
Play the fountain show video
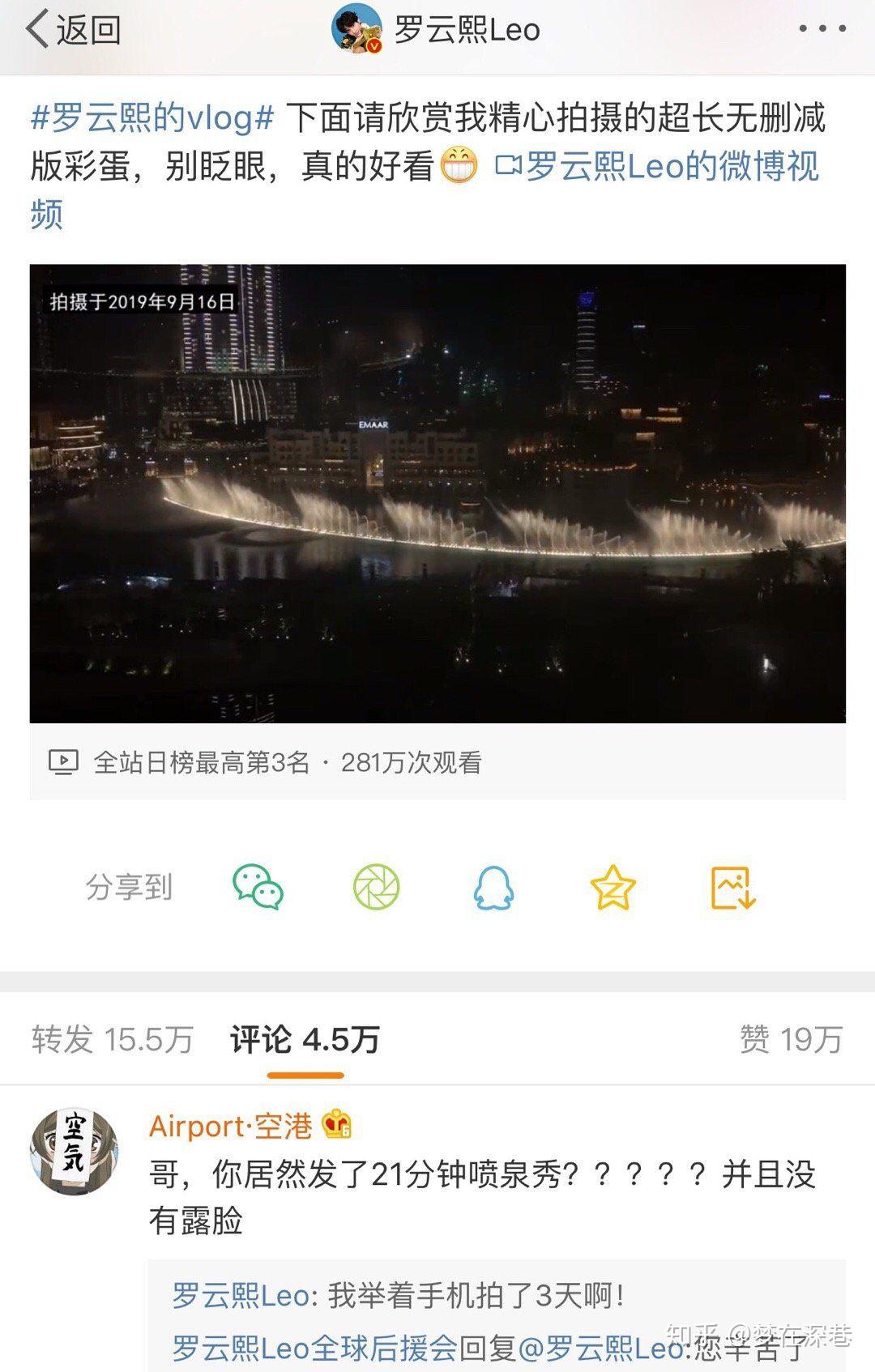(437, 492)
